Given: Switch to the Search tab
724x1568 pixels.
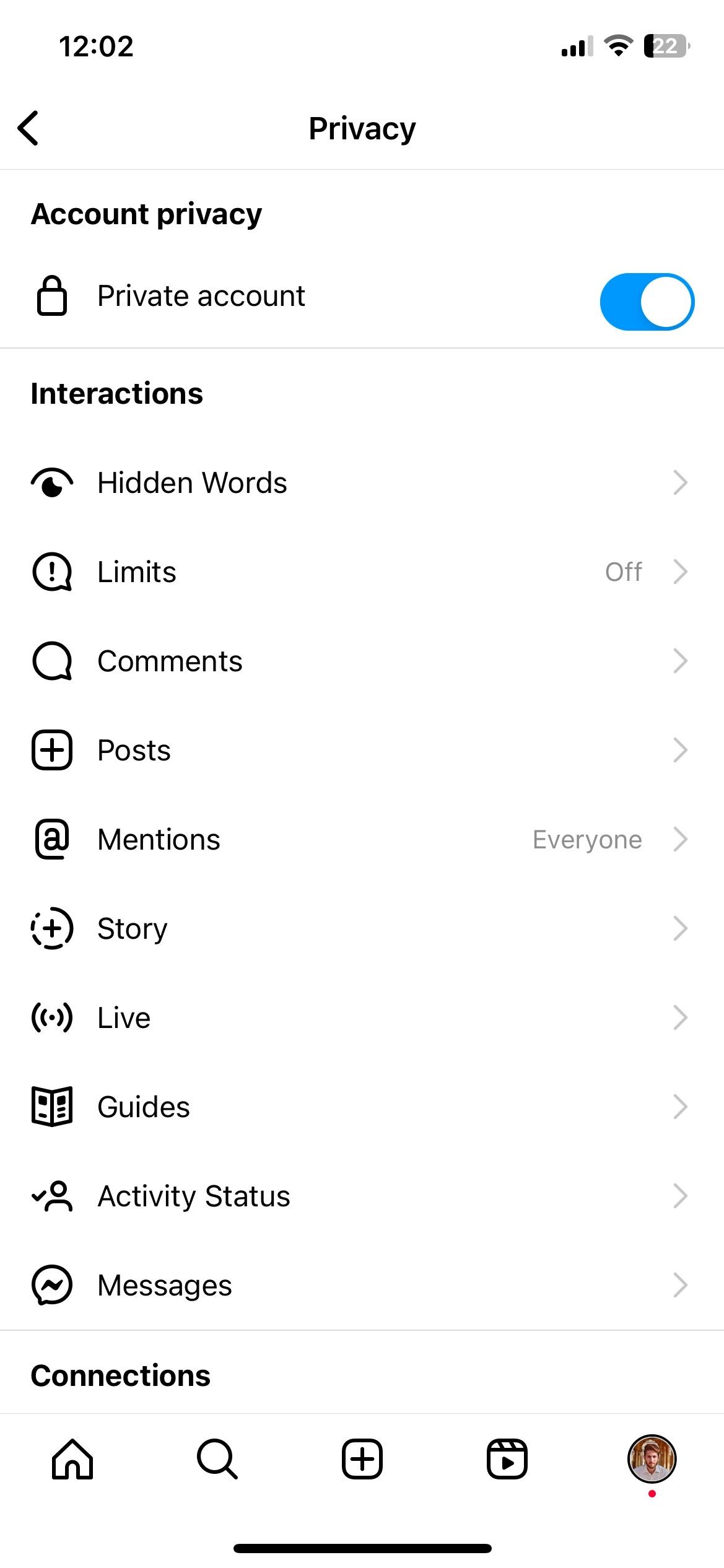Looking at the screenshot, I should pos(217,1459).
